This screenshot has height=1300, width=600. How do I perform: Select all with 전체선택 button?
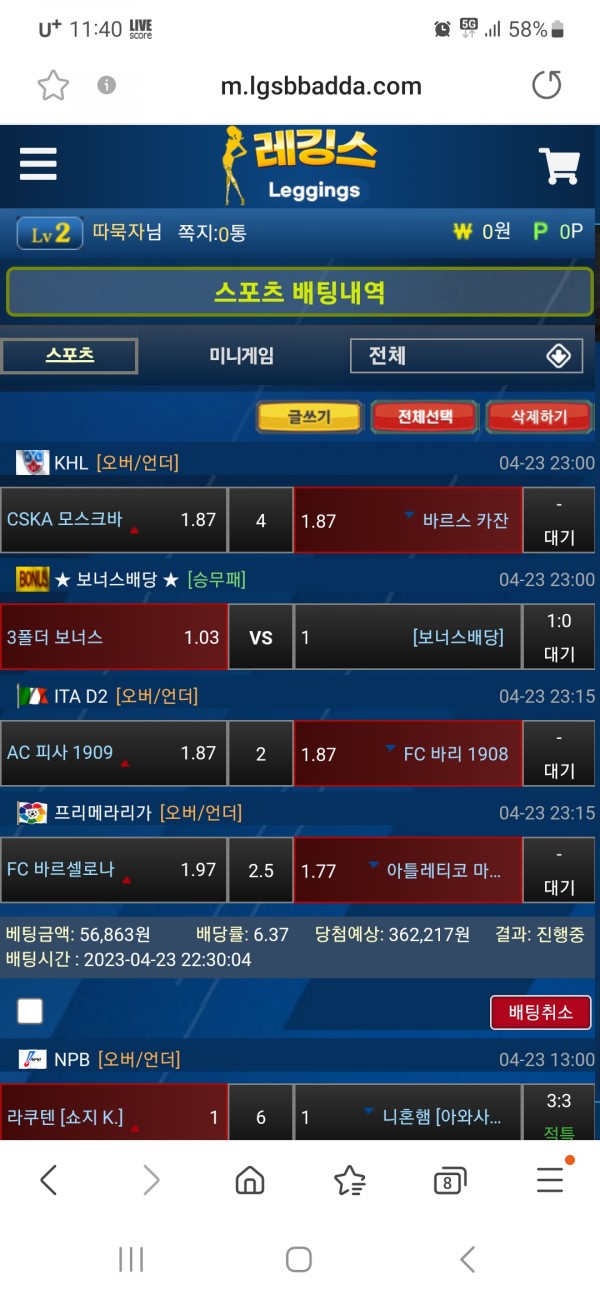click(425, 417)
